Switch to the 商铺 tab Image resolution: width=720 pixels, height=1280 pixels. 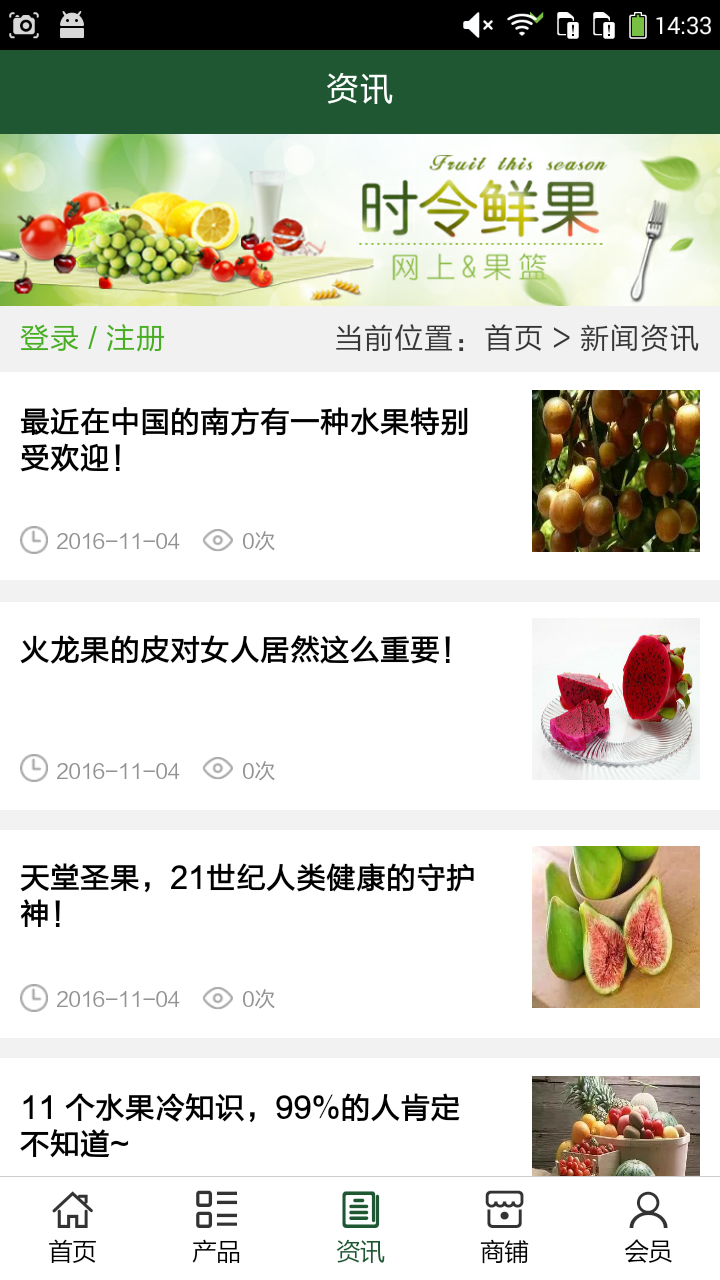point(504,1227)
